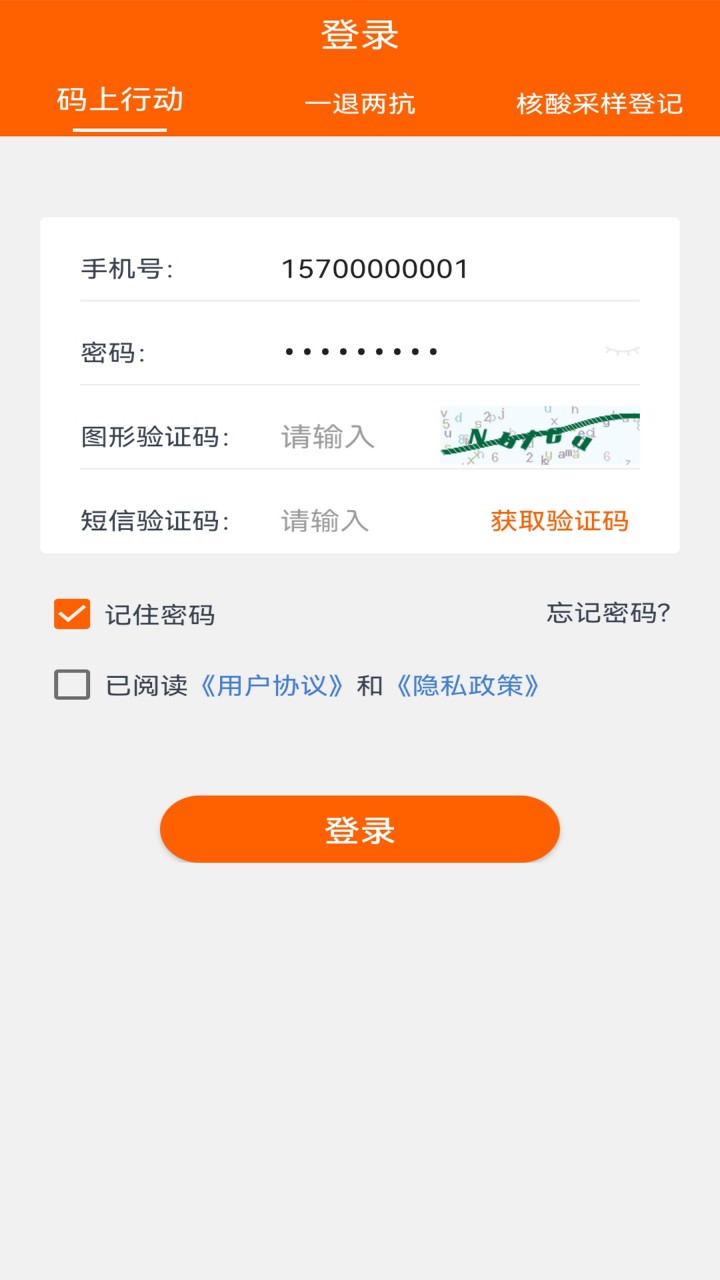Click the closed-eye icon in the password row

(x=620, y=352)
